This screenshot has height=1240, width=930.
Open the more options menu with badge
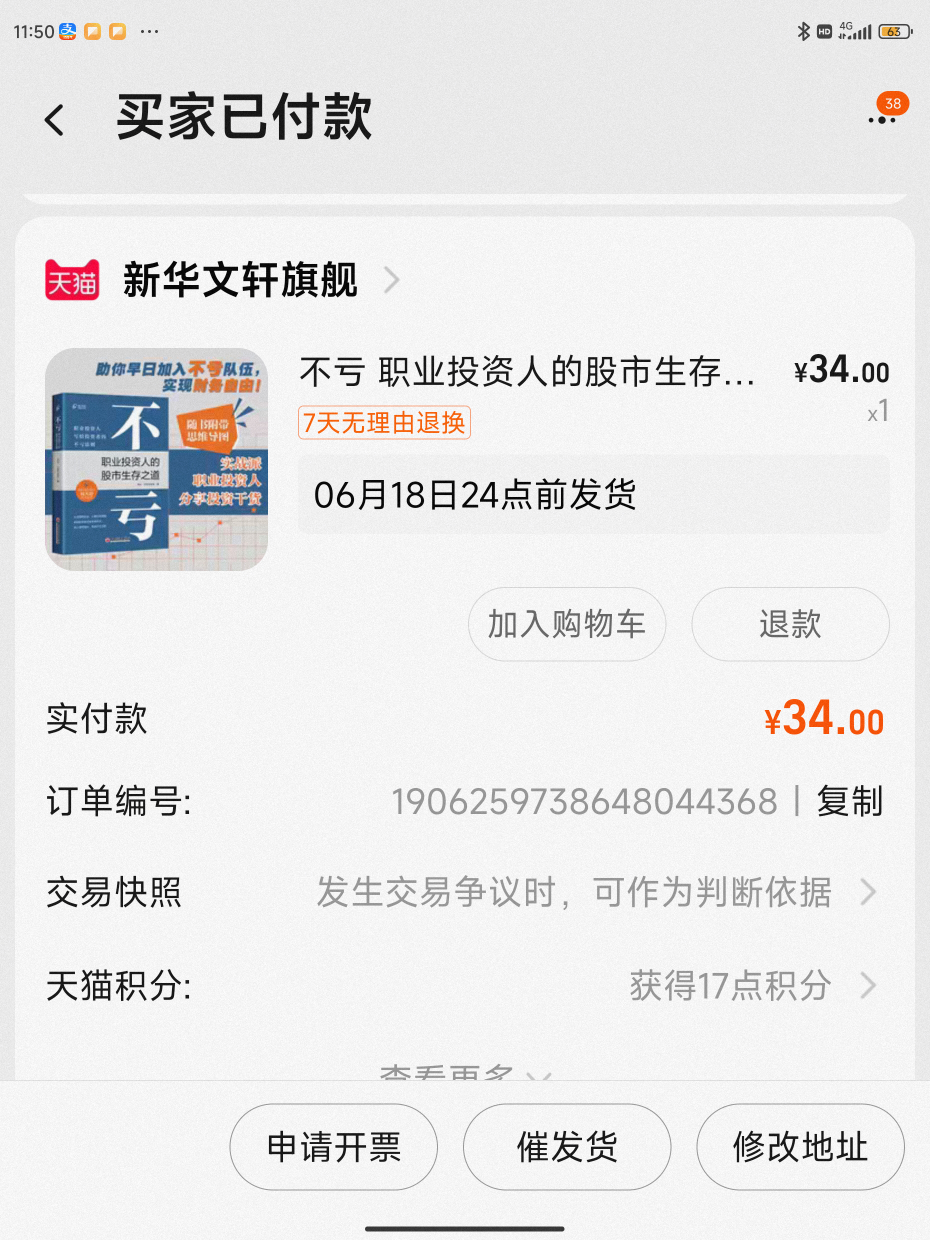click(883, 119)
